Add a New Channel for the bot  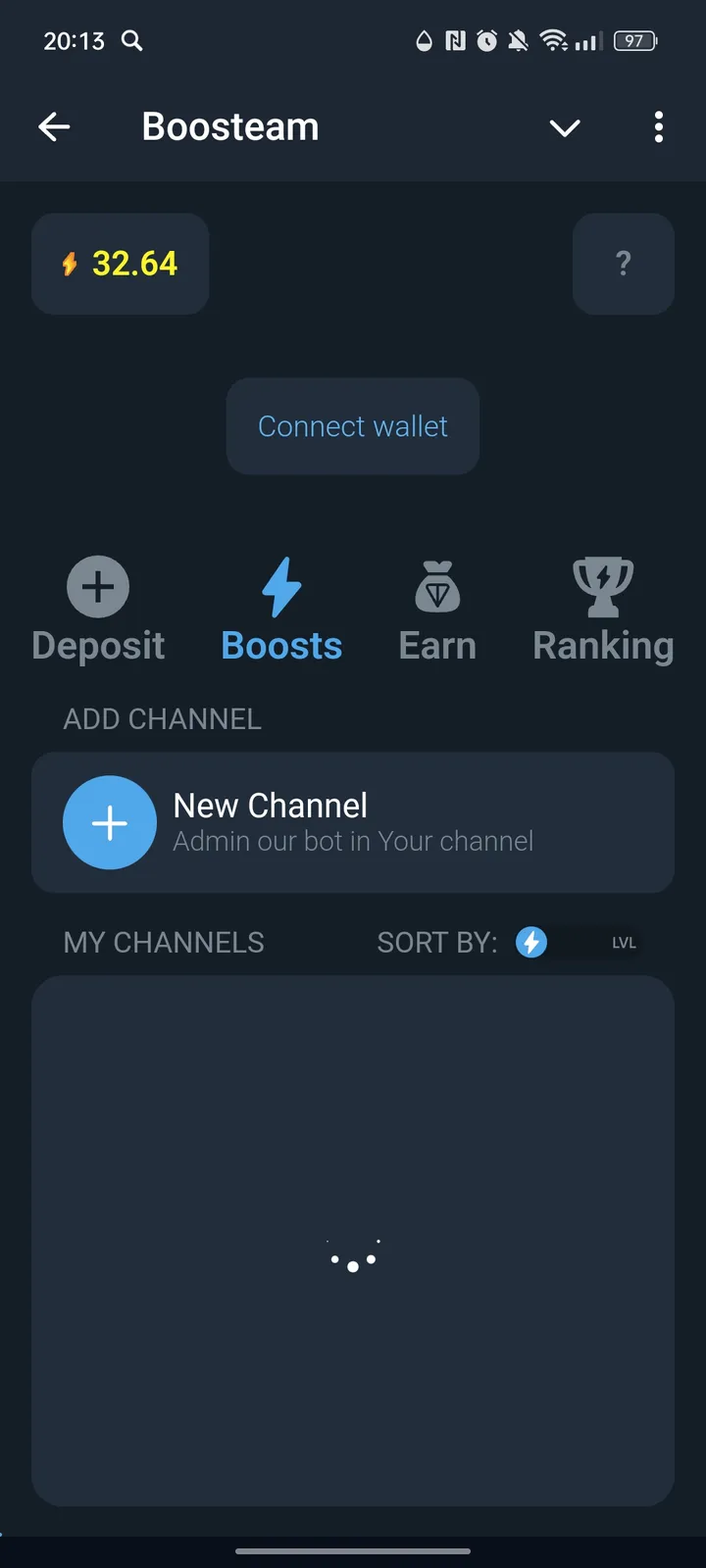point(353,823)
